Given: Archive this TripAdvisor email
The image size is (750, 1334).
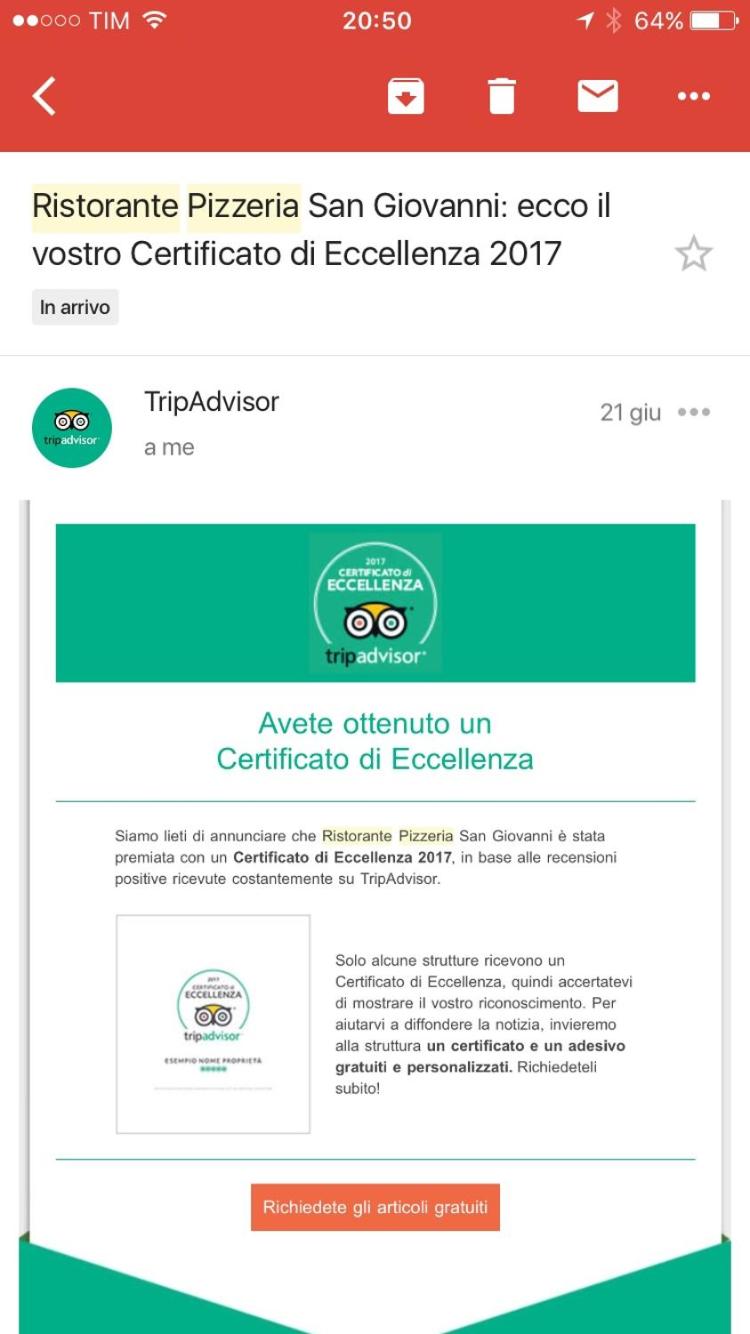Looking at the screenshot, I should click(x=406, y=96).
